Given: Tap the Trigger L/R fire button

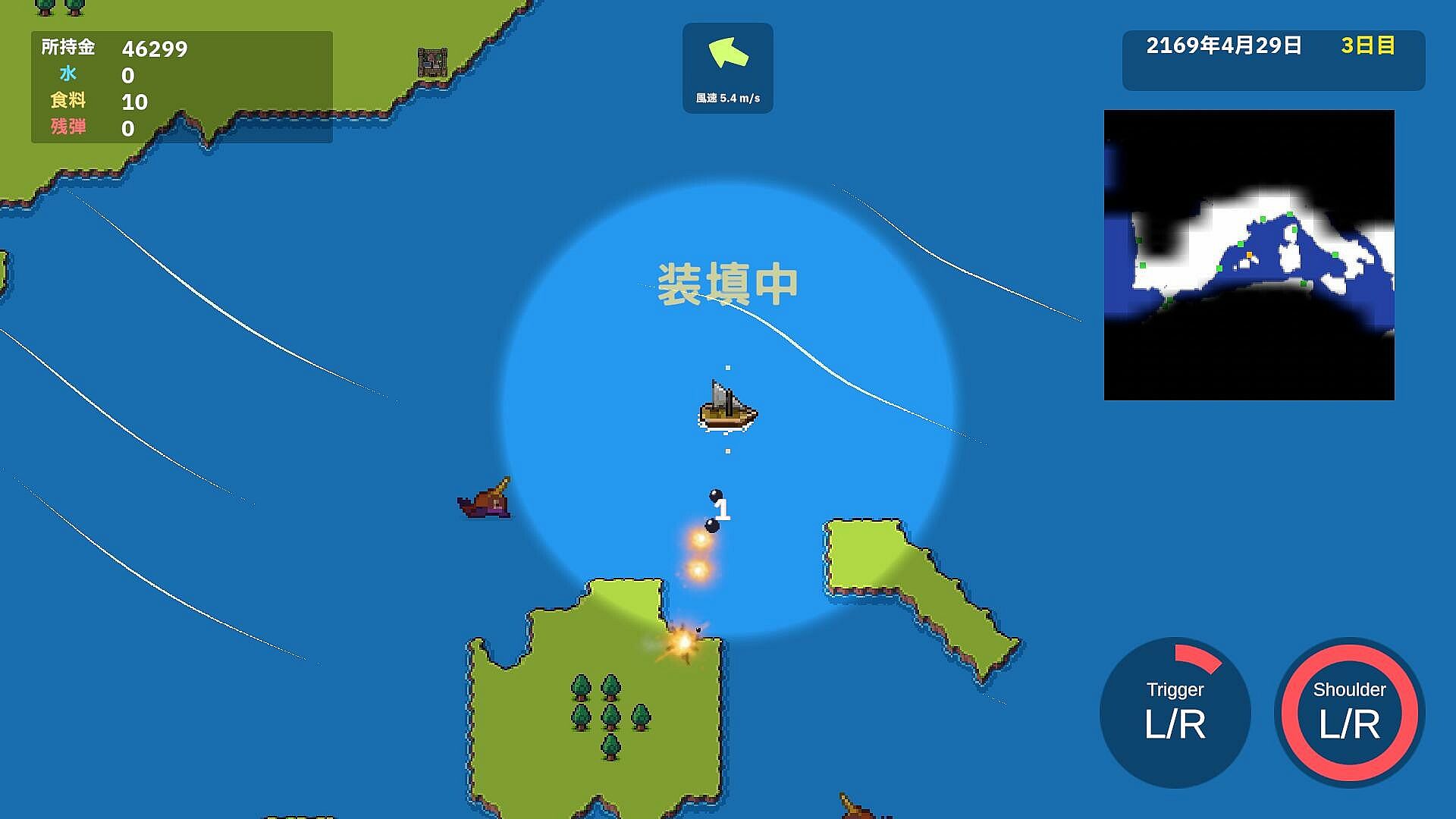Looking at the screenshot, I should point(1175,713).
